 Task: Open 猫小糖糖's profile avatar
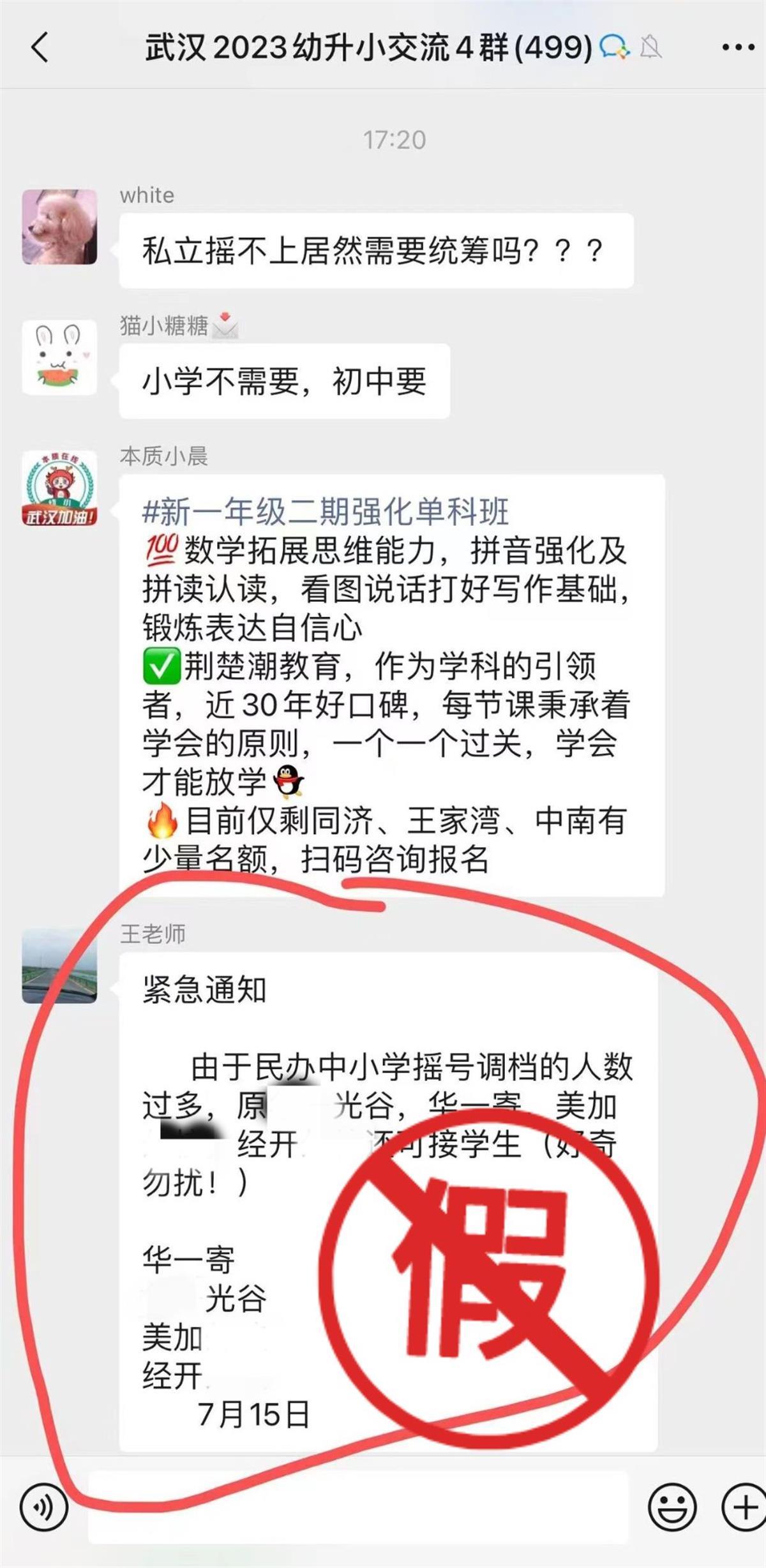pyautogui.click(x=59, y=357)
